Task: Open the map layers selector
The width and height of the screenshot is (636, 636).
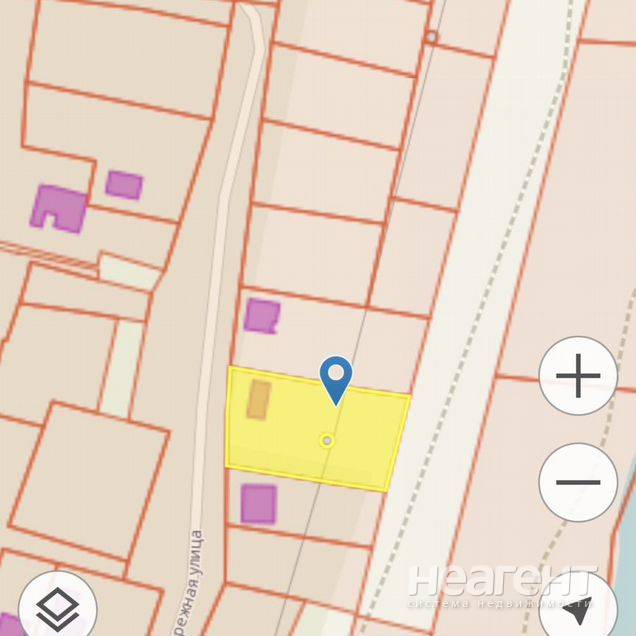Action: pos(58,607)
